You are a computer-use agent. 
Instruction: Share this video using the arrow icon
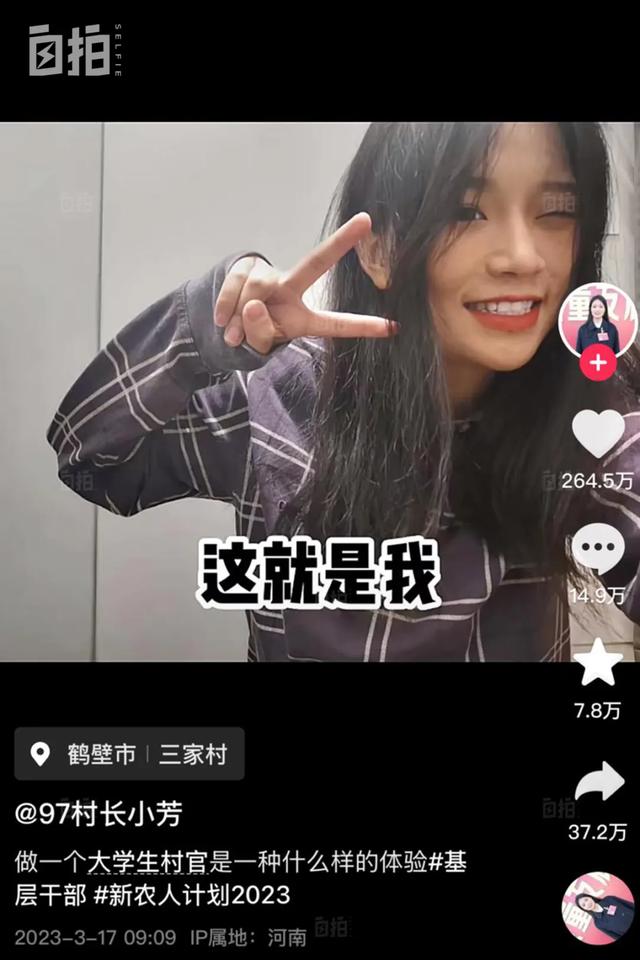pyautogui.click(x=599, y=782)
